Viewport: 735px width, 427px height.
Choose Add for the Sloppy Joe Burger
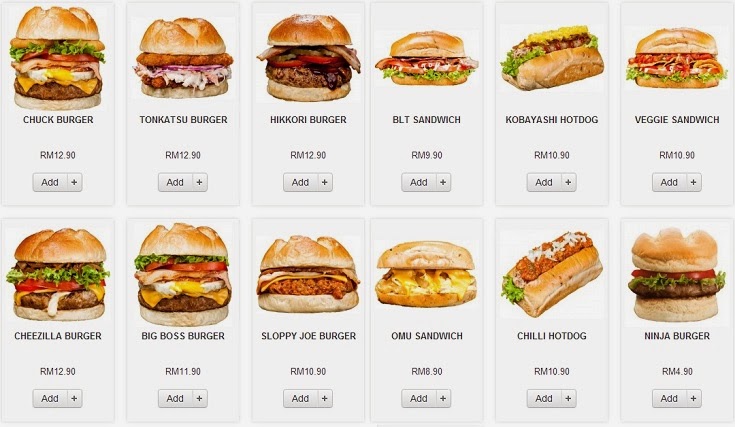pos(308,398)
